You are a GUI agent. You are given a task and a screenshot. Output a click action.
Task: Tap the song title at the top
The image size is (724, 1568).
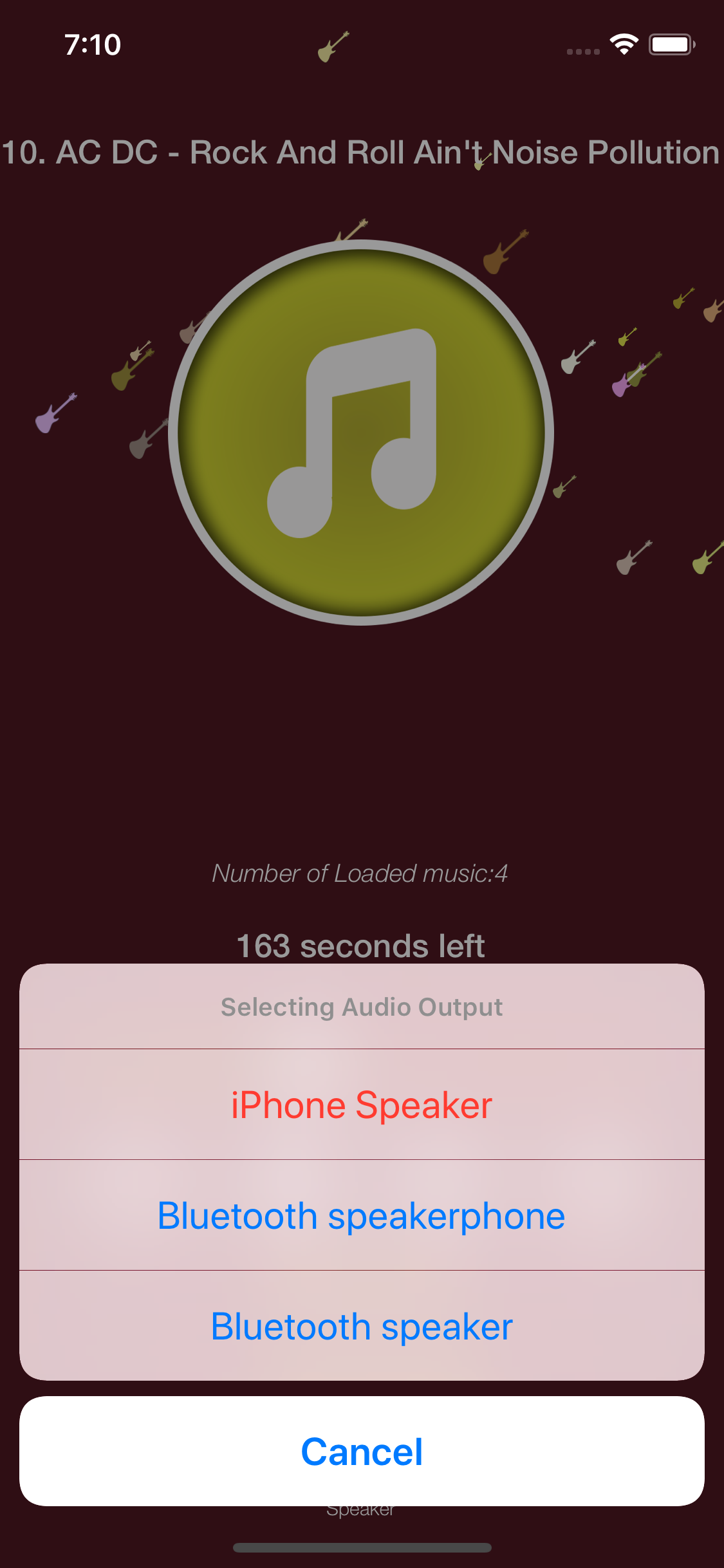[362, 152]
